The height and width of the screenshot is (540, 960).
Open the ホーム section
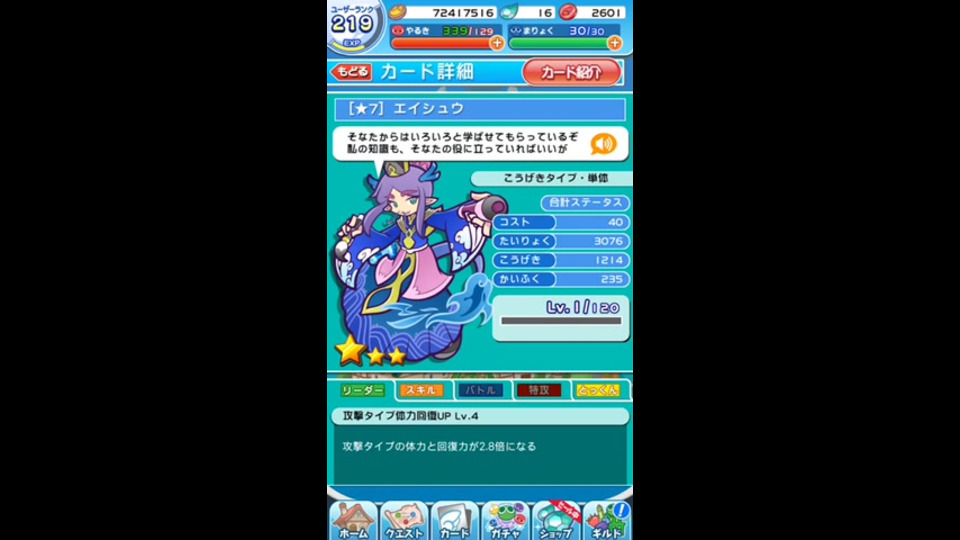click(353, 521)
